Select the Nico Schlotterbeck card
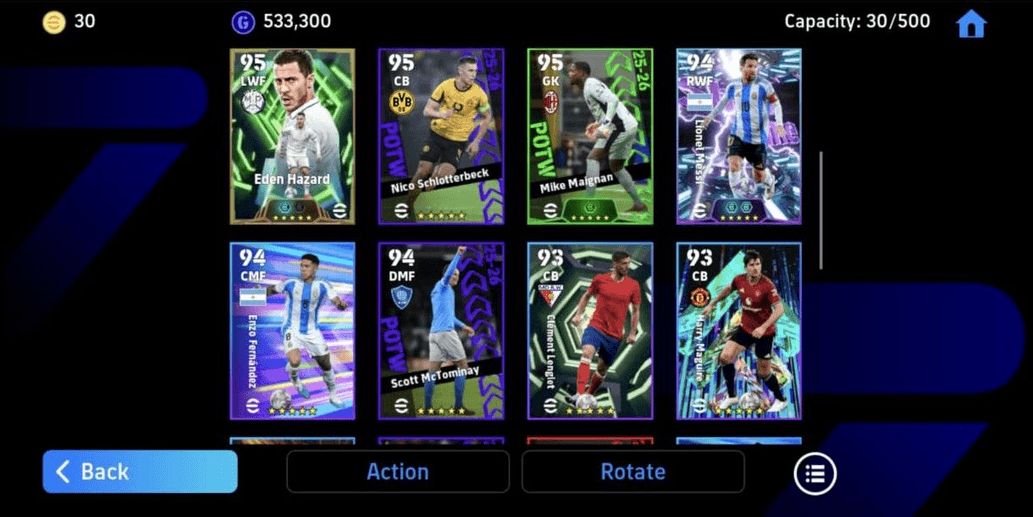 (x=441, y=136)
